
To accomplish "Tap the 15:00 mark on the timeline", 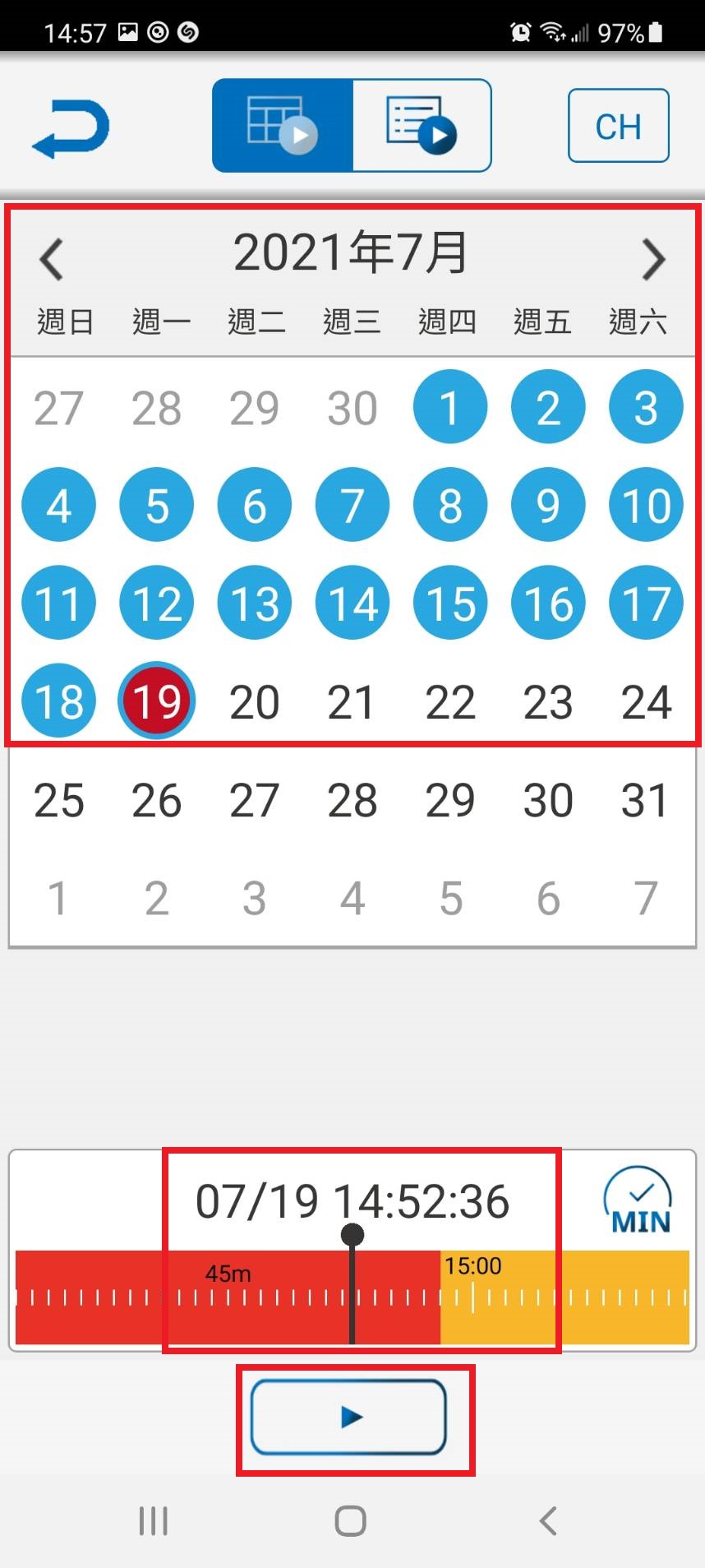I will pos(472,1266).
